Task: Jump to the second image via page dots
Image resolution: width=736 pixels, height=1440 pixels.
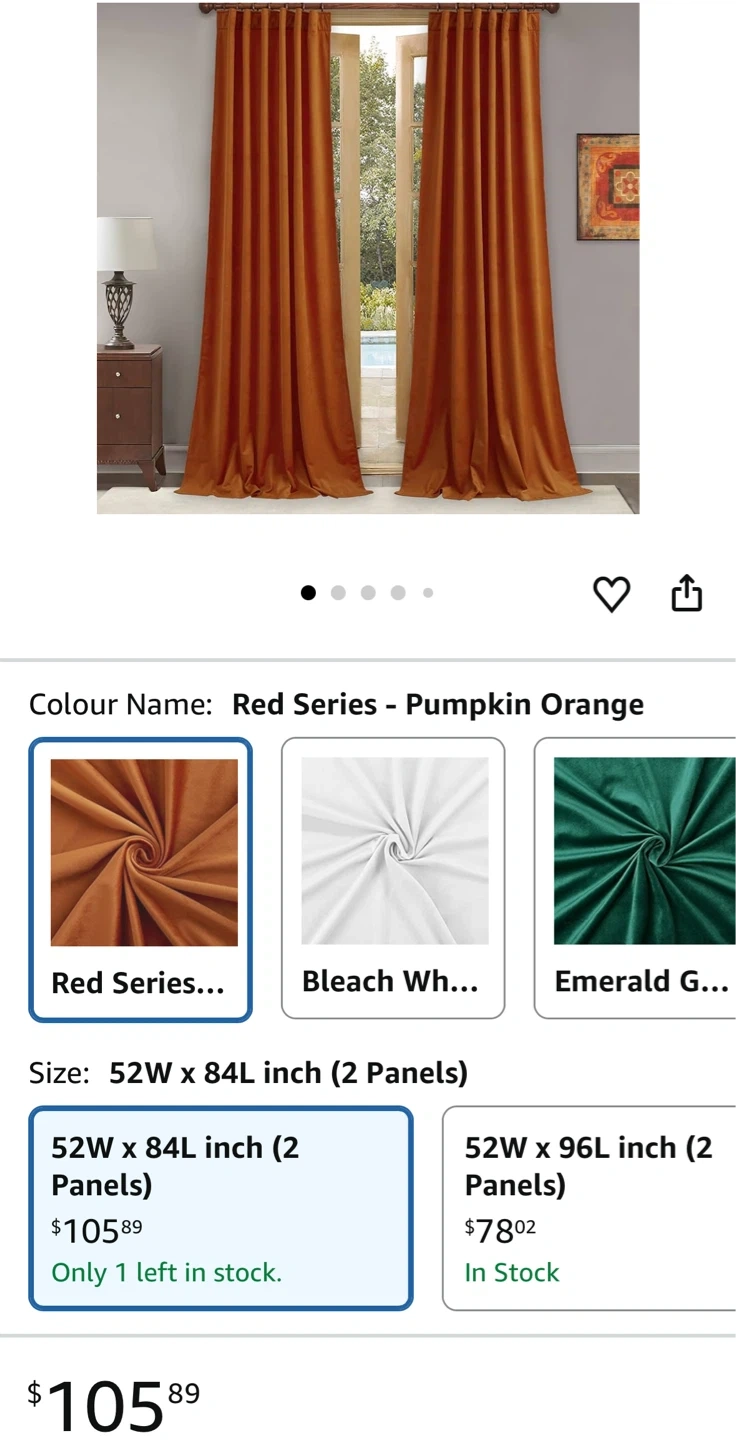Action: coord(338,593)
